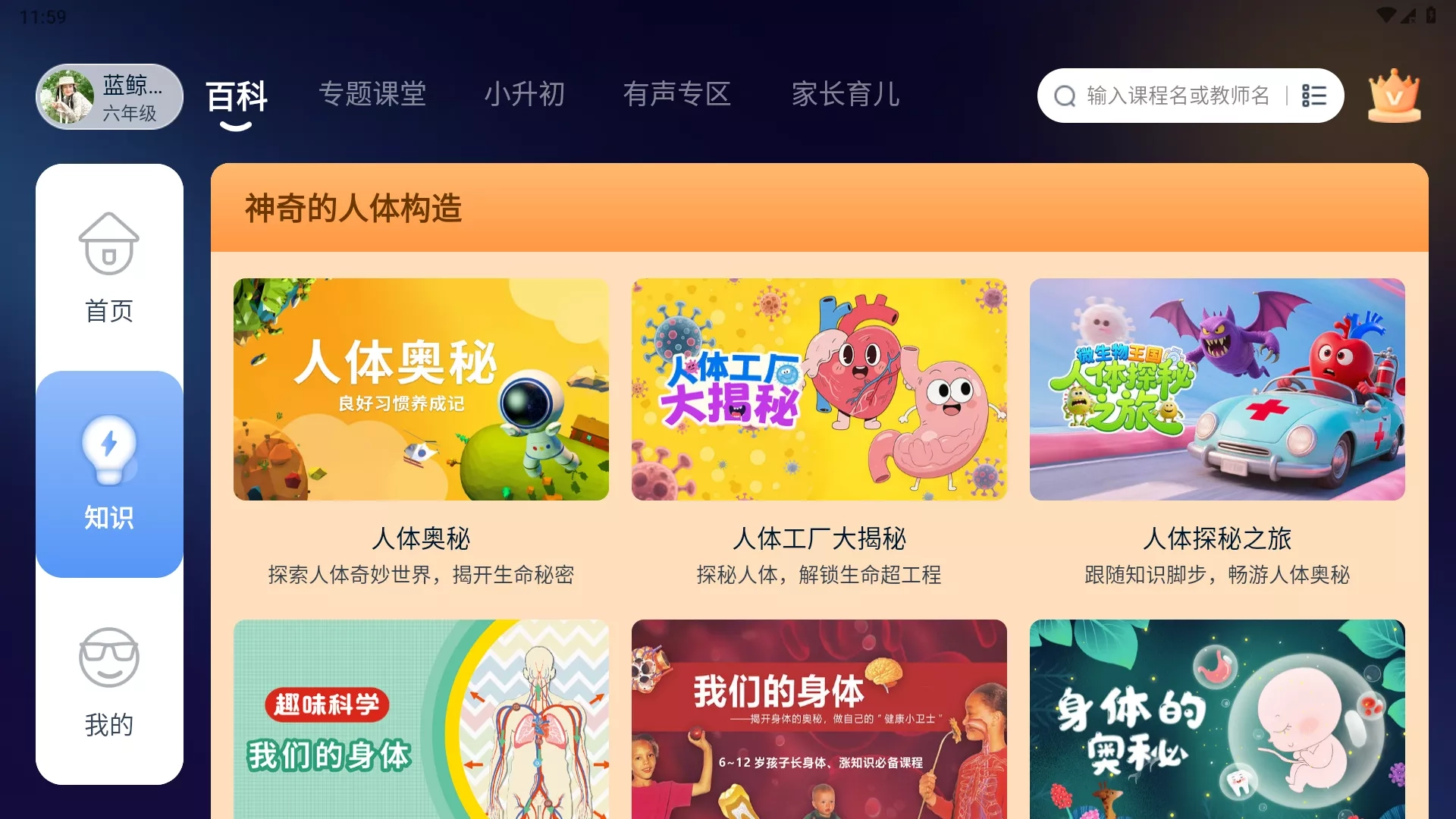Select 知识 in the side navigation
Screen dimensions: 1456x819
109,474
